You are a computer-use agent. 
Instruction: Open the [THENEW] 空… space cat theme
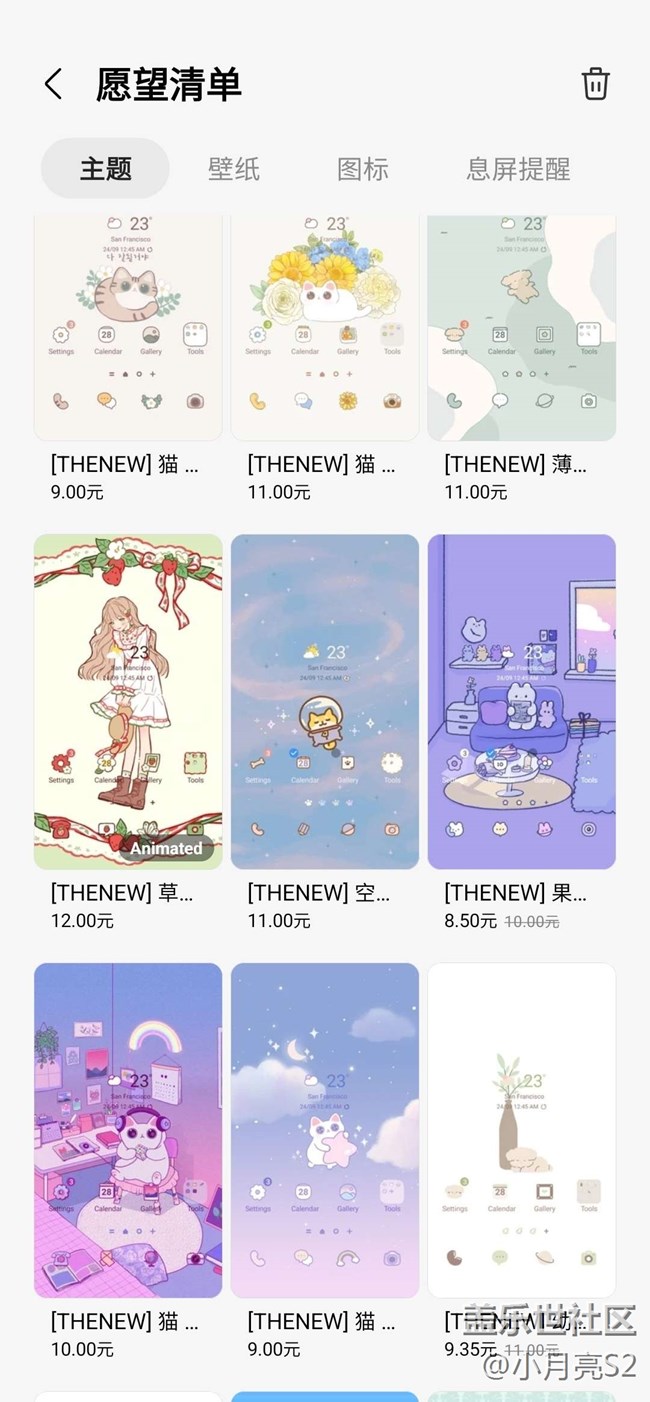click(325, 702)
